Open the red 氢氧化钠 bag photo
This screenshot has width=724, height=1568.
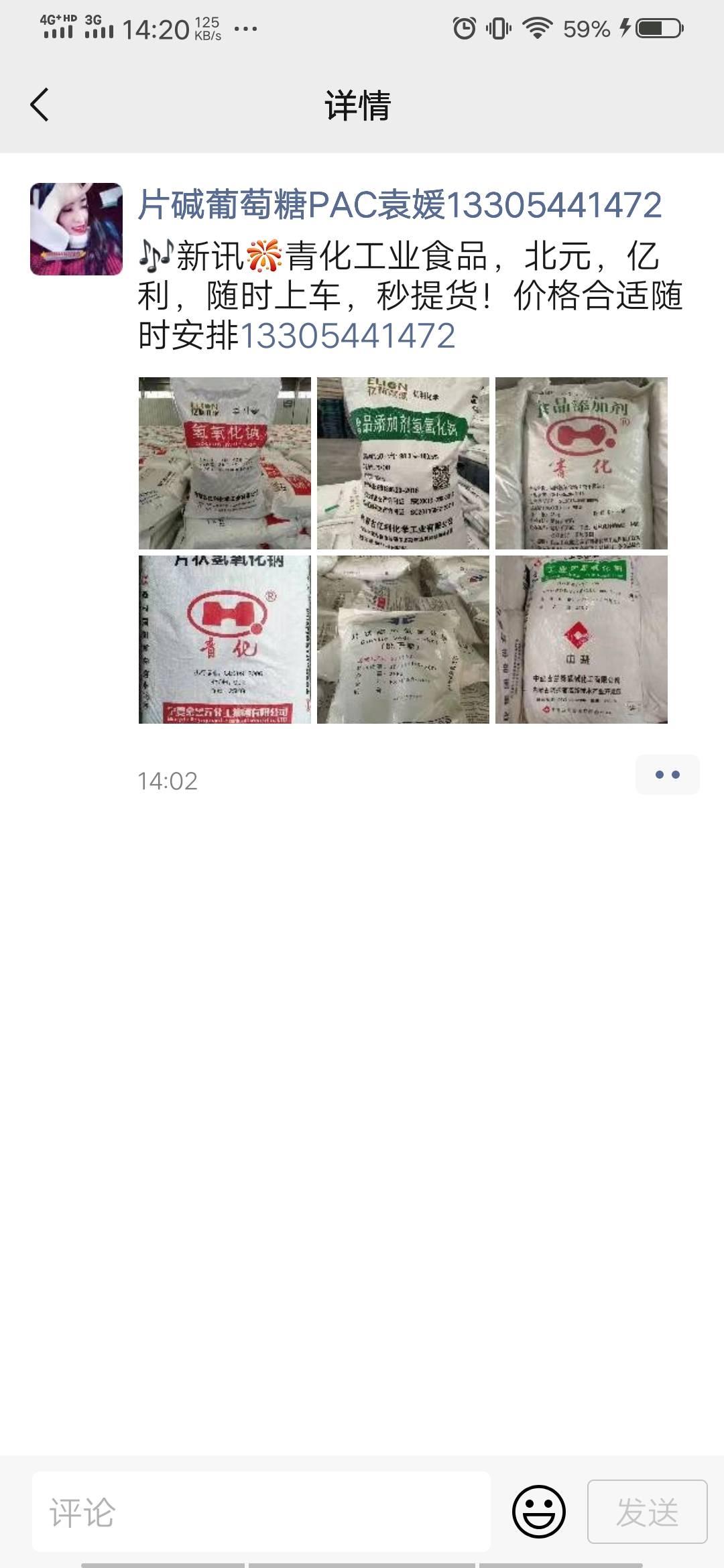click(x=225, y=463)
